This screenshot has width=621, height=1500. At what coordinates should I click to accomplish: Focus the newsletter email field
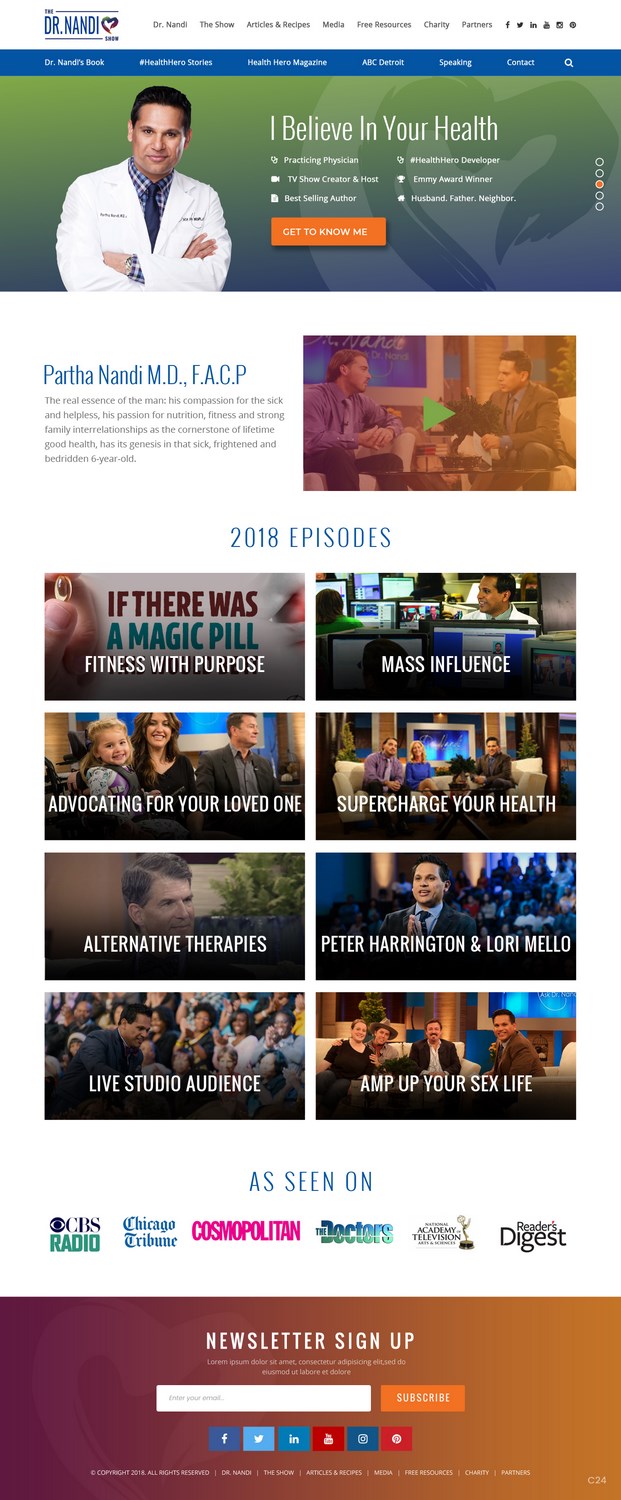pyautogui.click(x=263, y=1397)
